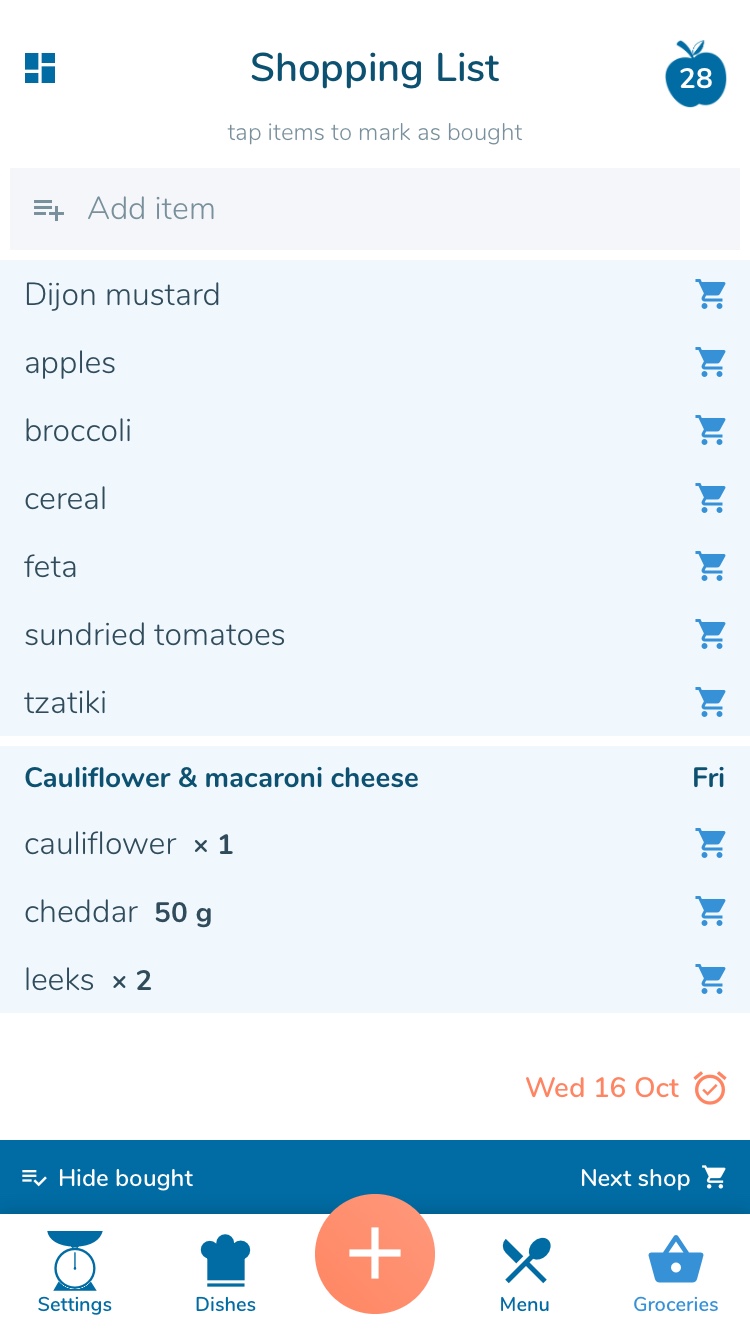Click the cart icon next to cheddar
Image resolution: width=750 pixels, height=1334 pixels.
[710, 911]
